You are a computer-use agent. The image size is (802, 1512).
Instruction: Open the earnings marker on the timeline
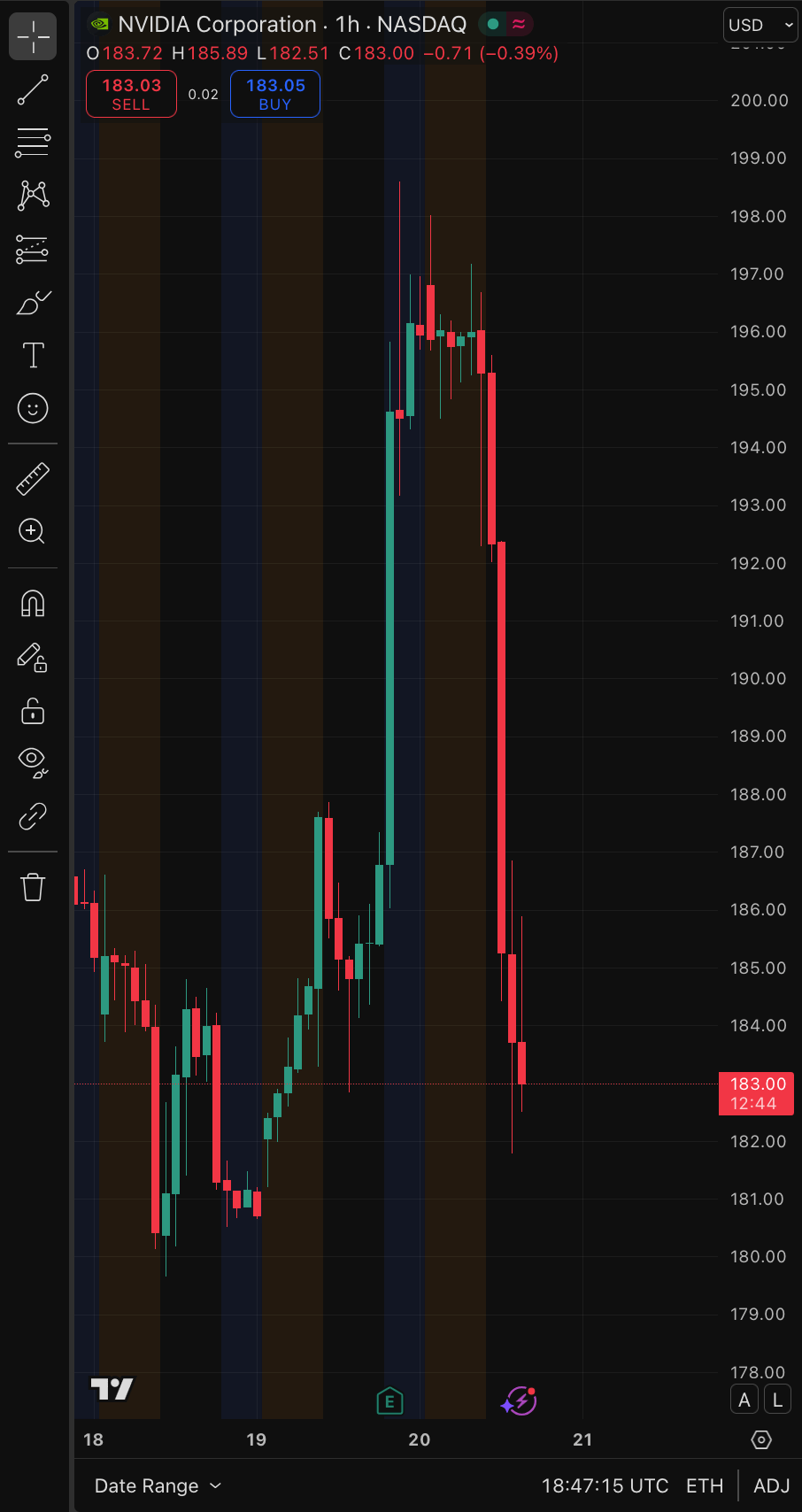pyautogui.click(x=389, y=1401)
